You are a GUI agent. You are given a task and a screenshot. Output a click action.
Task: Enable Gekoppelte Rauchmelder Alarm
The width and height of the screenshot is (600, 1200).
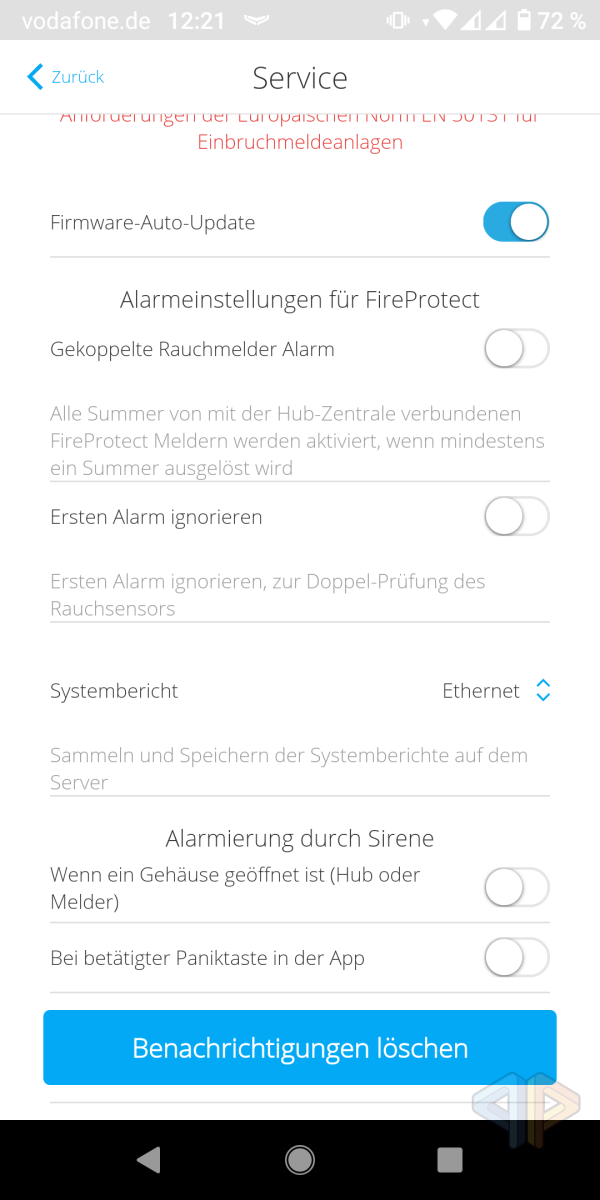516,349
